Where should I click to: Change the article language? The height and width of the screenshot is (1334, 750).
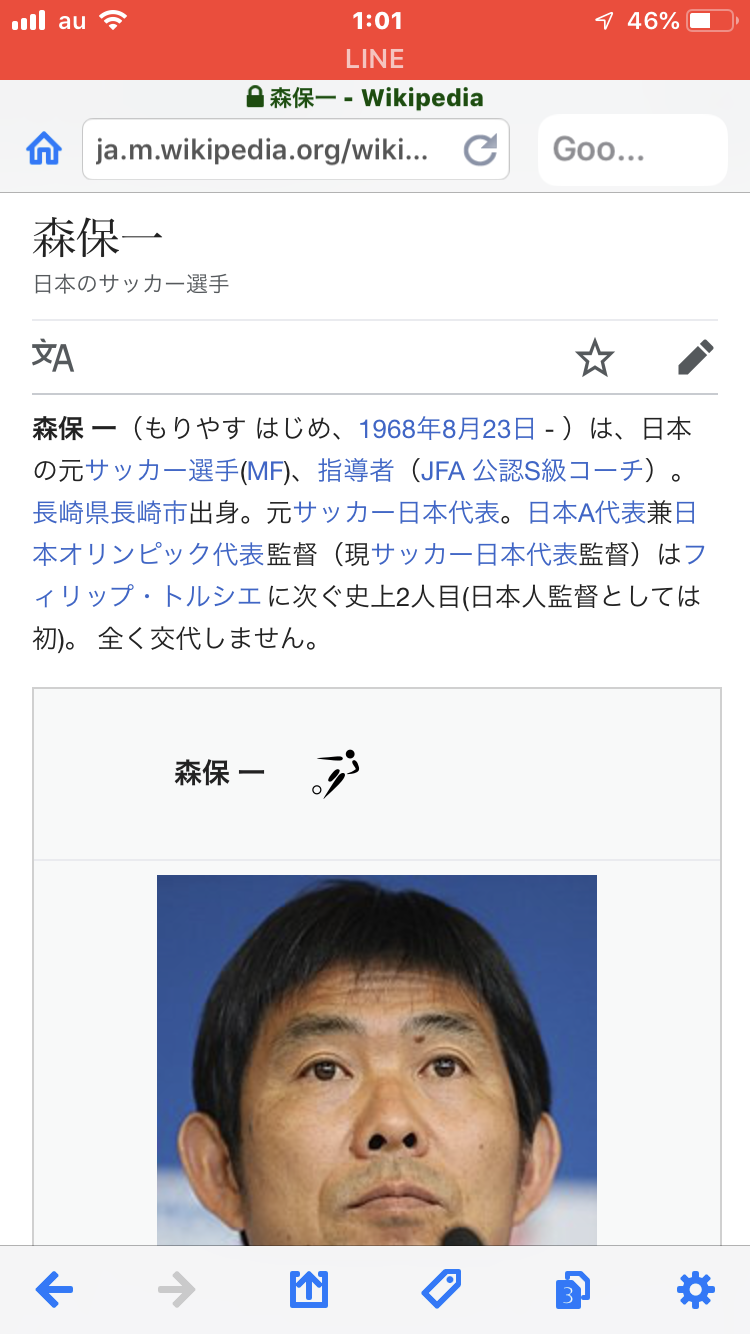[x=53, y=356]
